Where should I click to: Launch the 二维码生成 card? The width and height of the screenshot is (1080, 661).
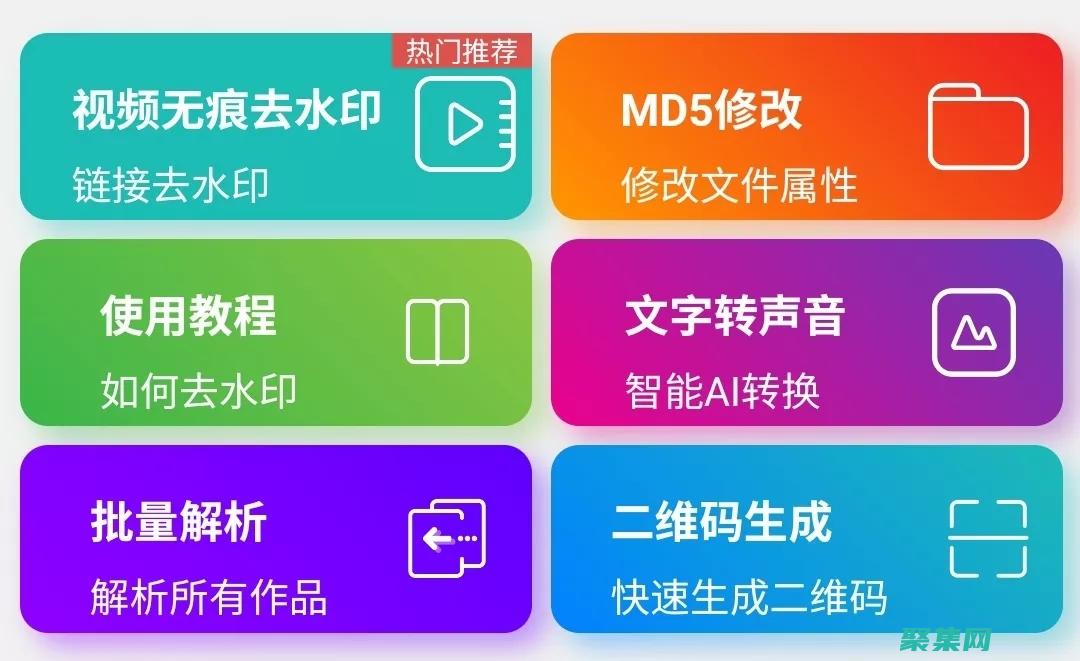click(806, 539)
